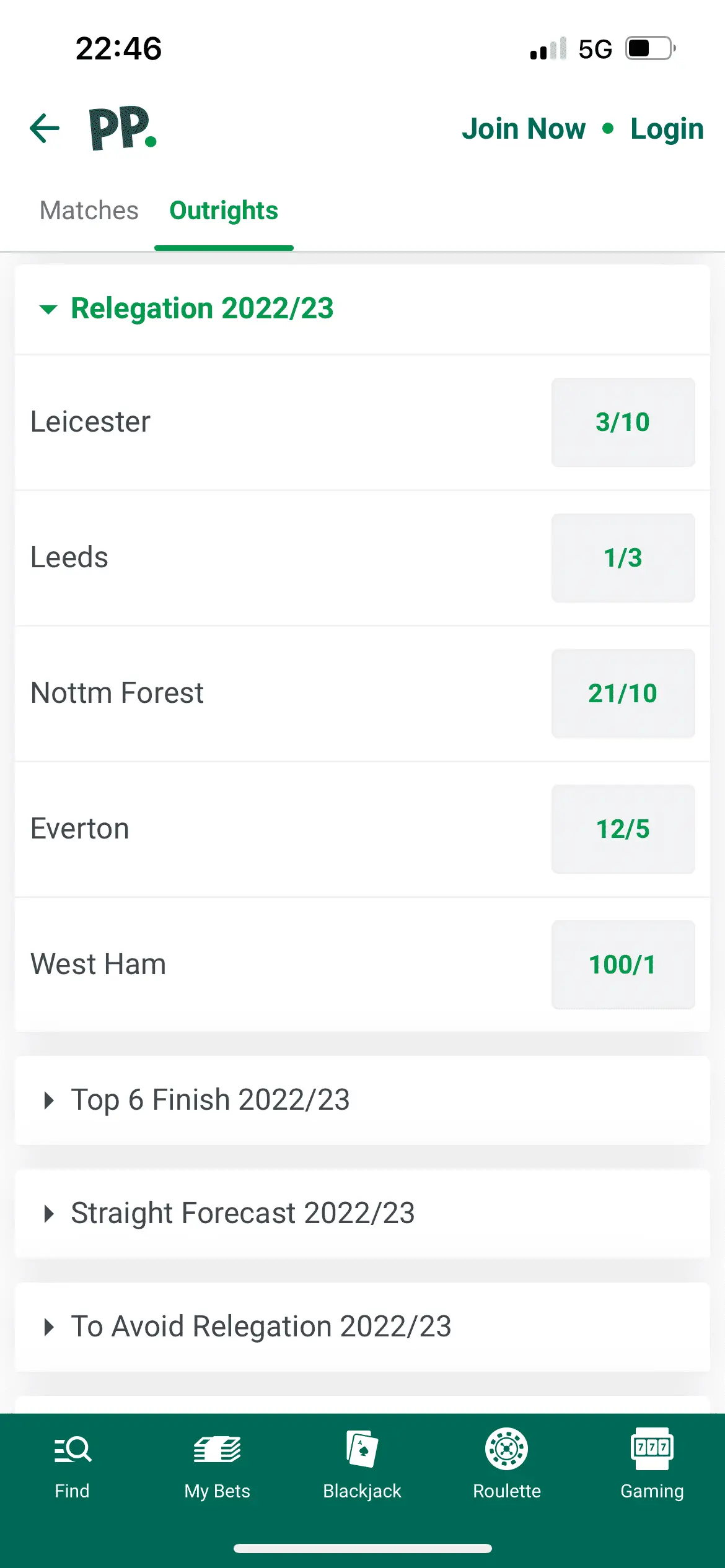
Task: Select the Outrights tab
Action: 224,211
